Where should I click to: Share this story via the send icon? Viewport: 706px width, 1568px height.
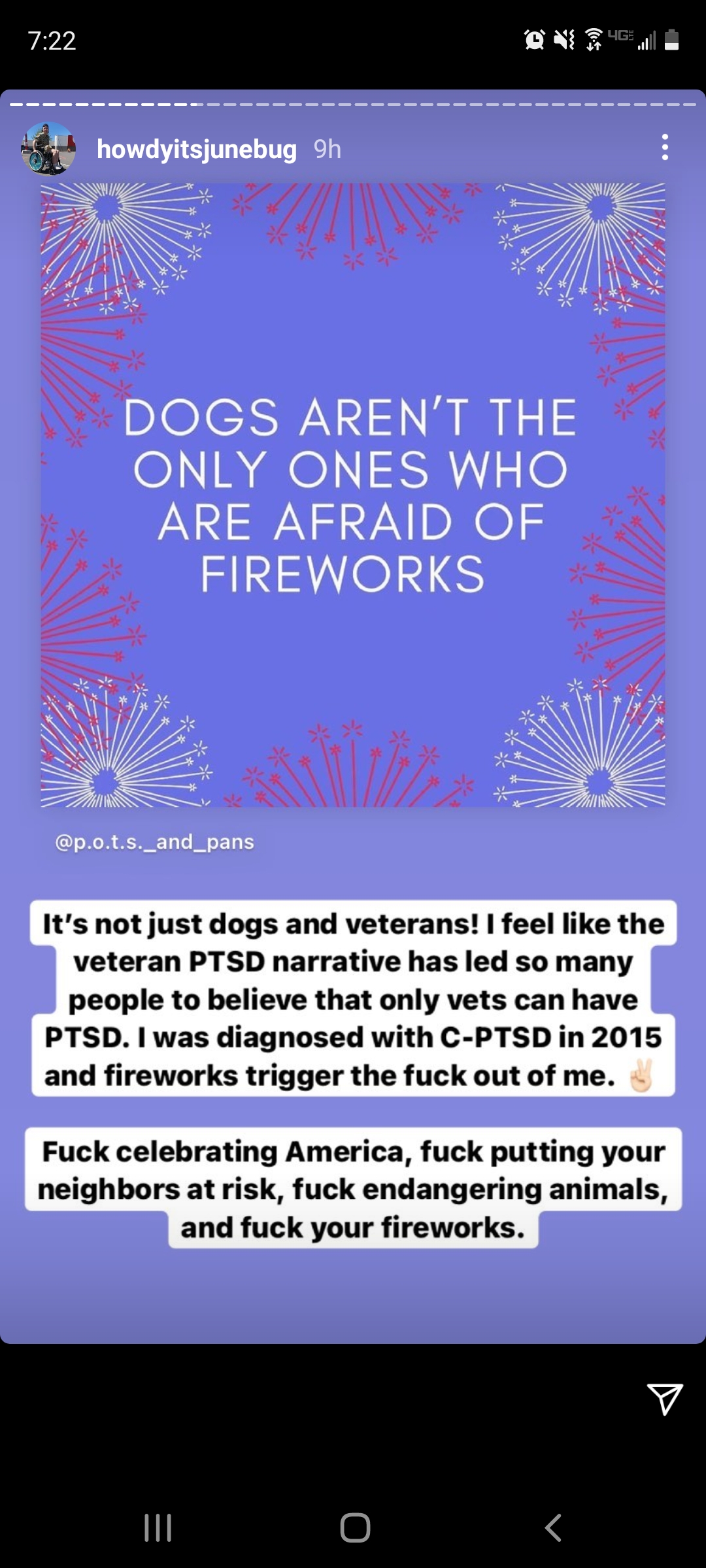(x=665, y=1398)
